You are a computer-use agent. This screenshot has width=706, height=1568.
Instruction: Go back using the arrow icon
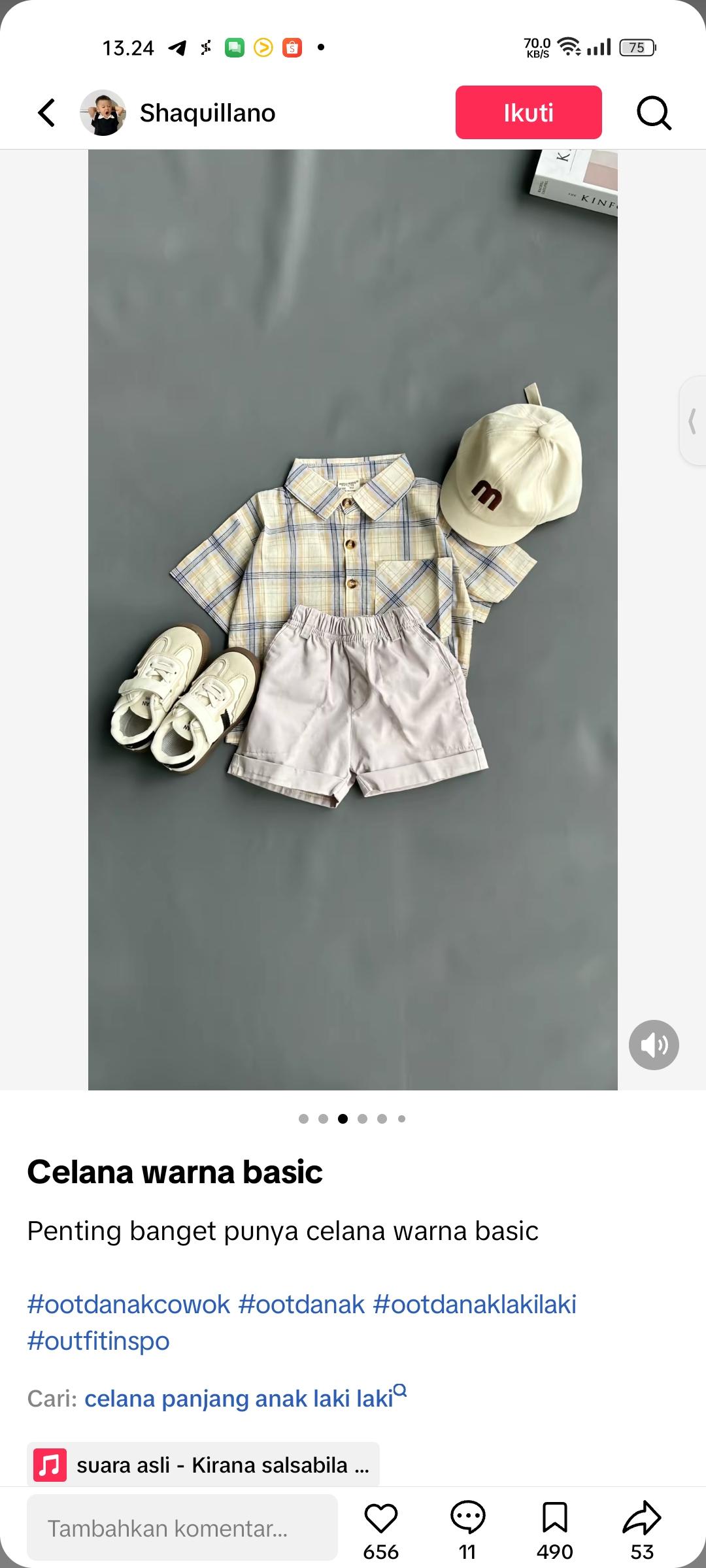point(46,113)
